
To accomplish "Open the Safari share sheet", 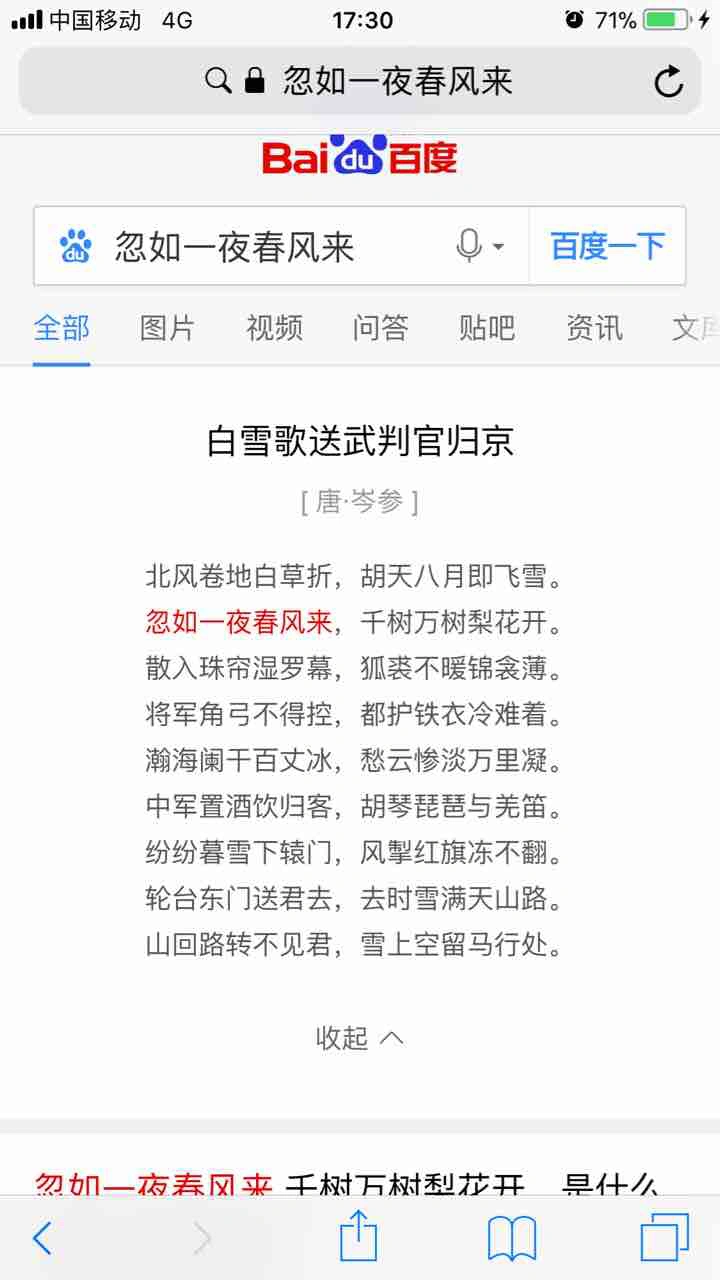I will click(359, 1237).
